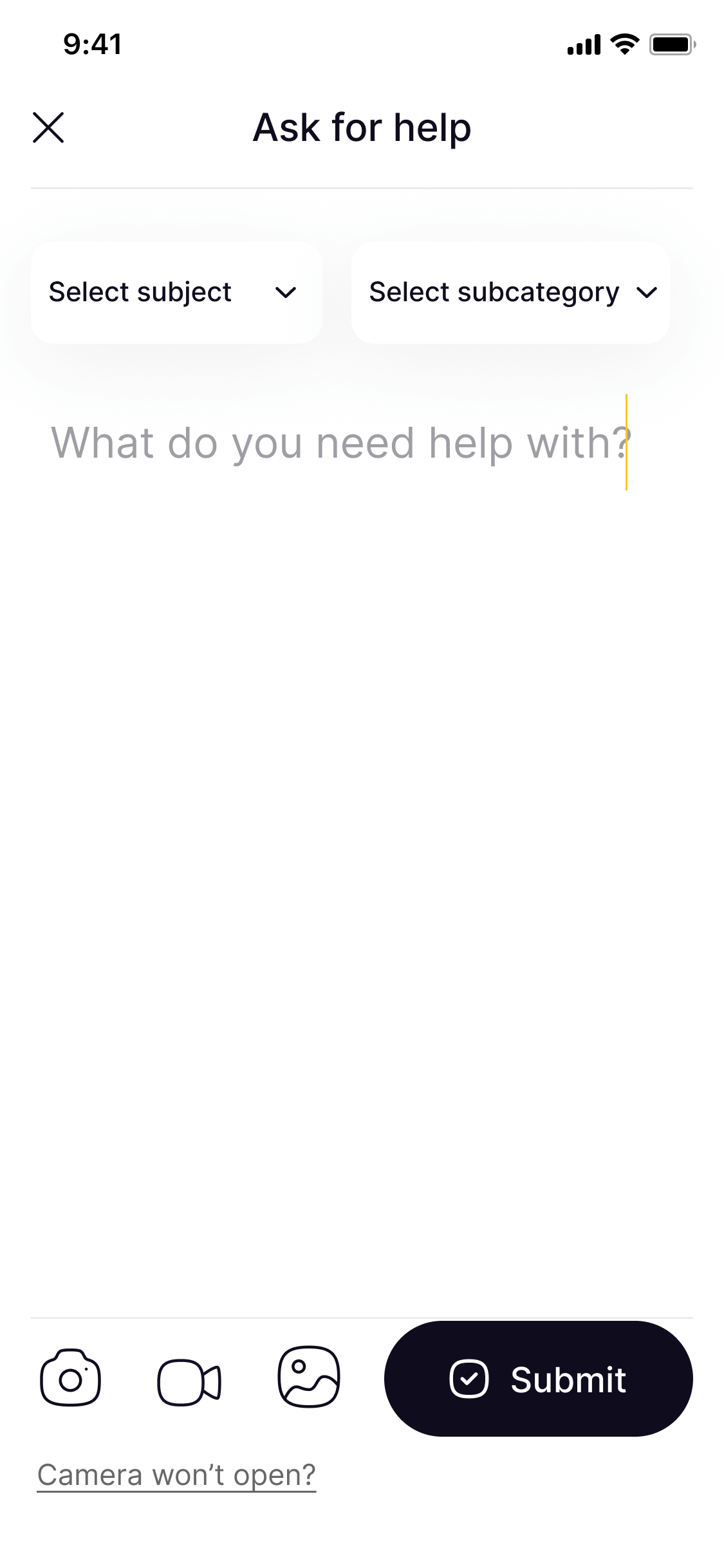Viewport: 724px width, 1568px height.
Task: Click the checkmark icon inside Submit
Action: 469,1379
